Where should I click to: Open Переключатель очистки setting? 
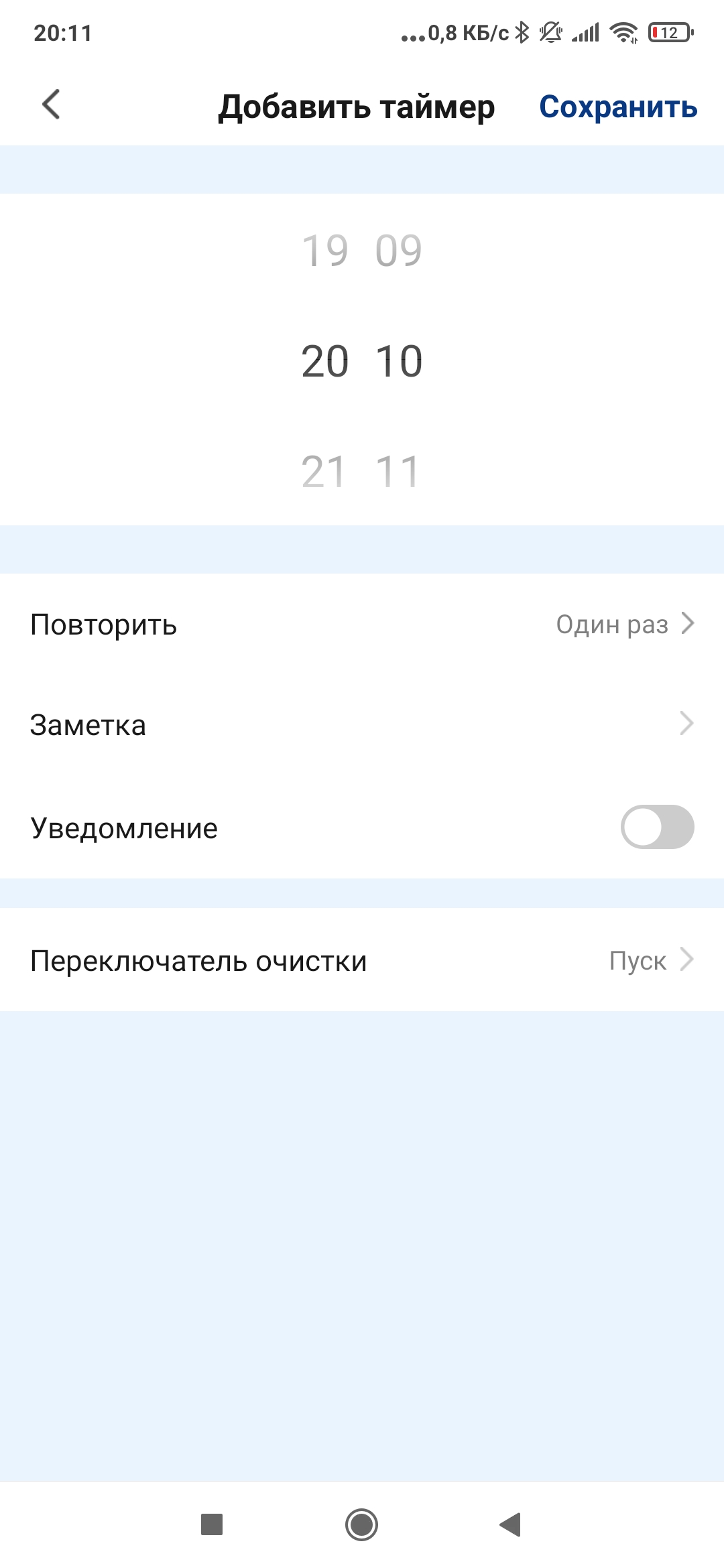tap(362, 961)
